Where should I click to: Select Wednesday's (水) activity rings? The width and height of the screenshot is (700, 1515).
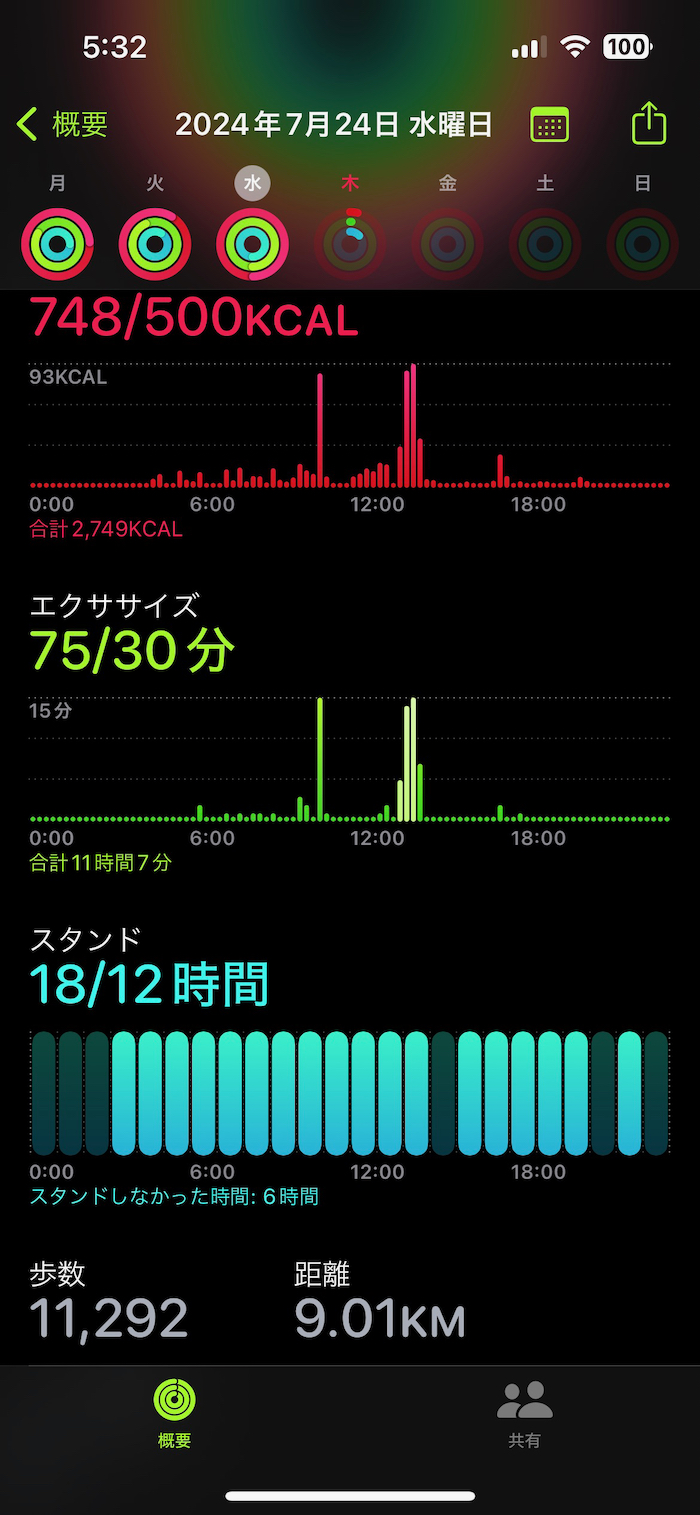pos(252,244)
